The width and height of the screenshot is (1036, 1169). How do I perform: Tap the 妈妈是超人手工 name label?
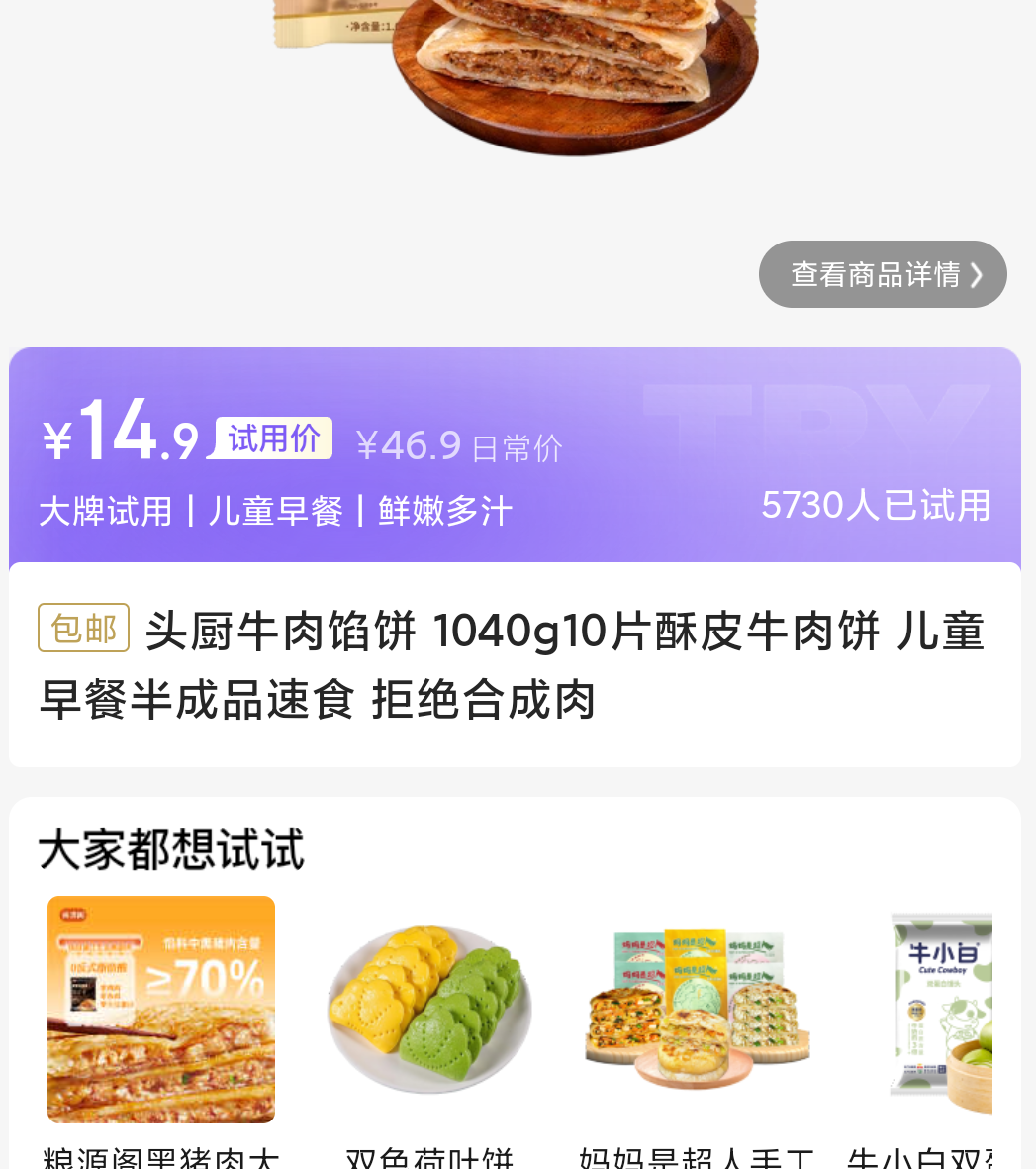(x=696, y=1158)
